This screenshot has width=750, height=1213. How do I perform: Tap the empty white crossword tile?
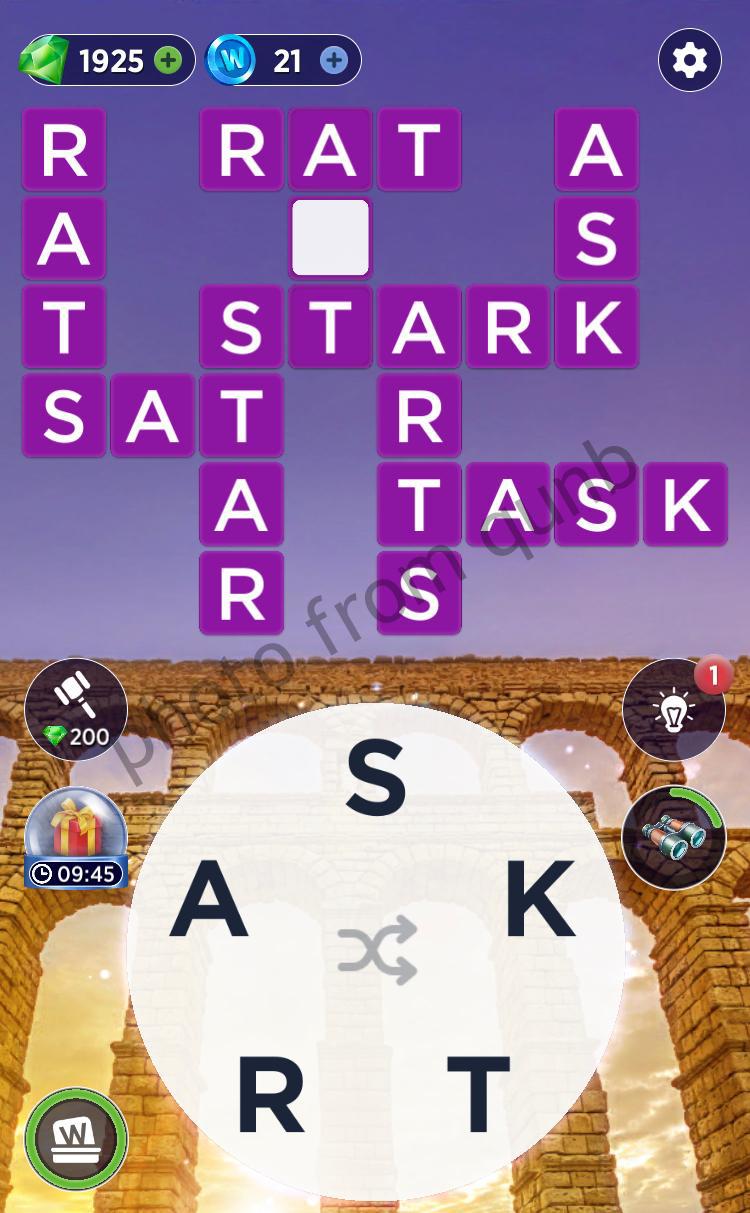coord(330,238)
